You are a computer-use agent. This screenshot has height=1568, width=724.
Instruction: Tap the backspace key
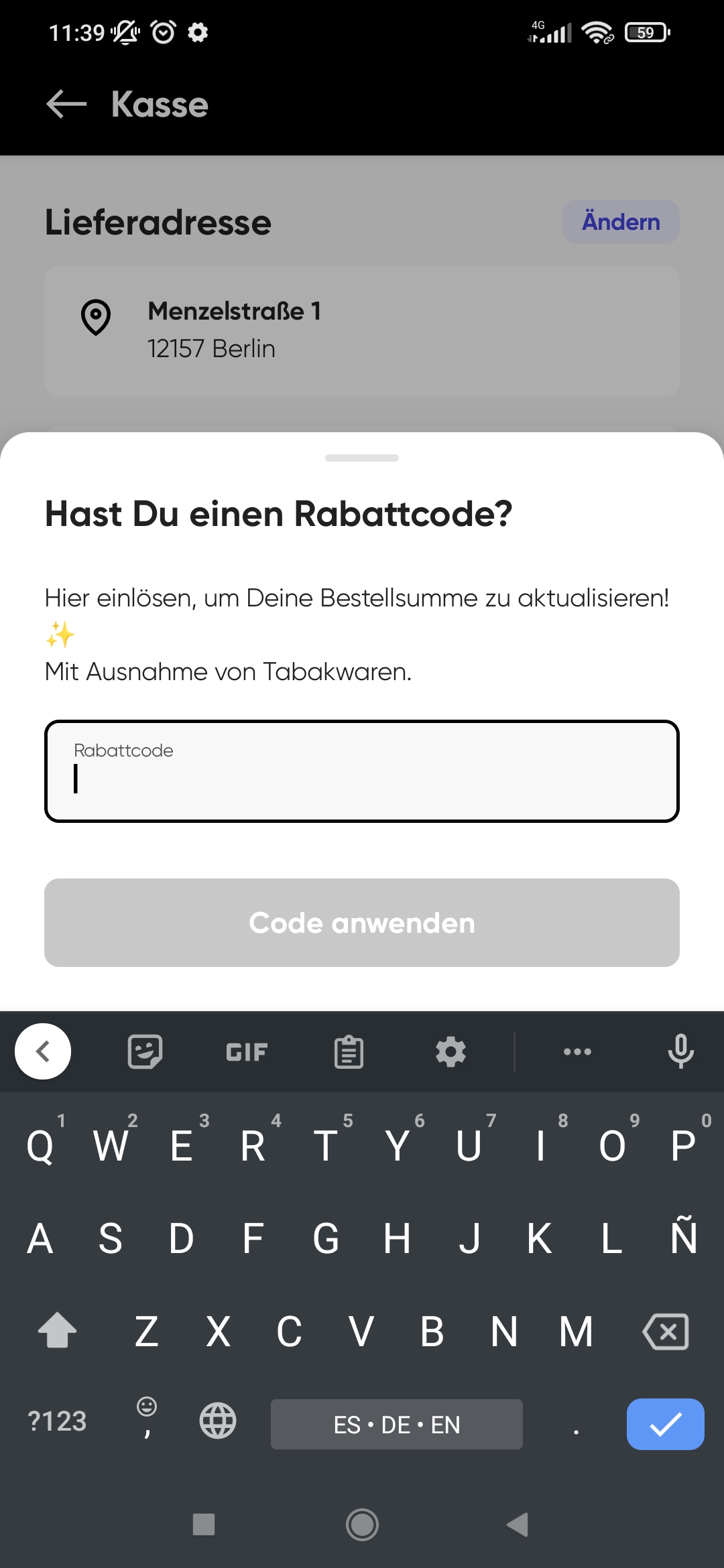(x=665, y=1331)
